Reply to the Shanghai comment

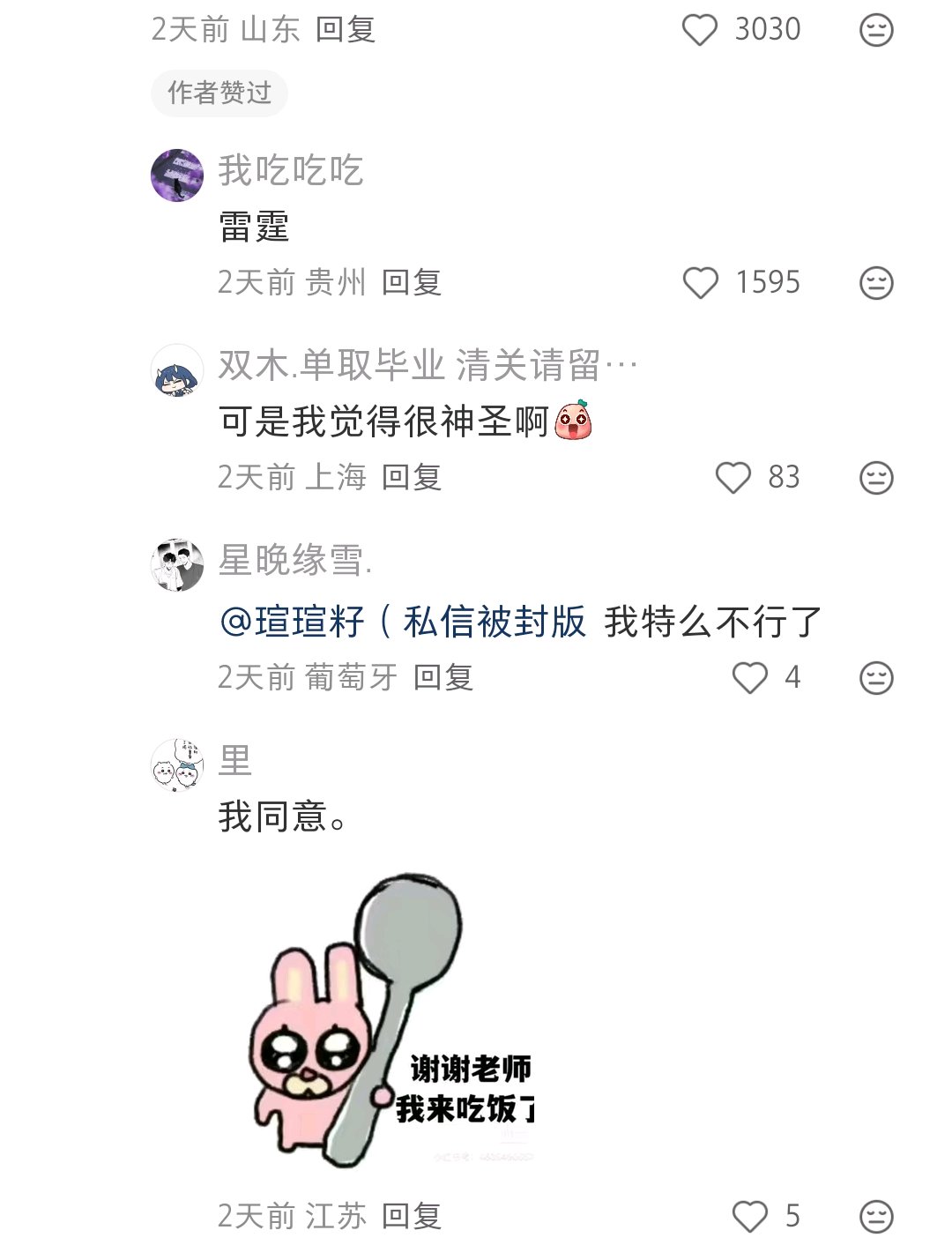pos(412,478)
